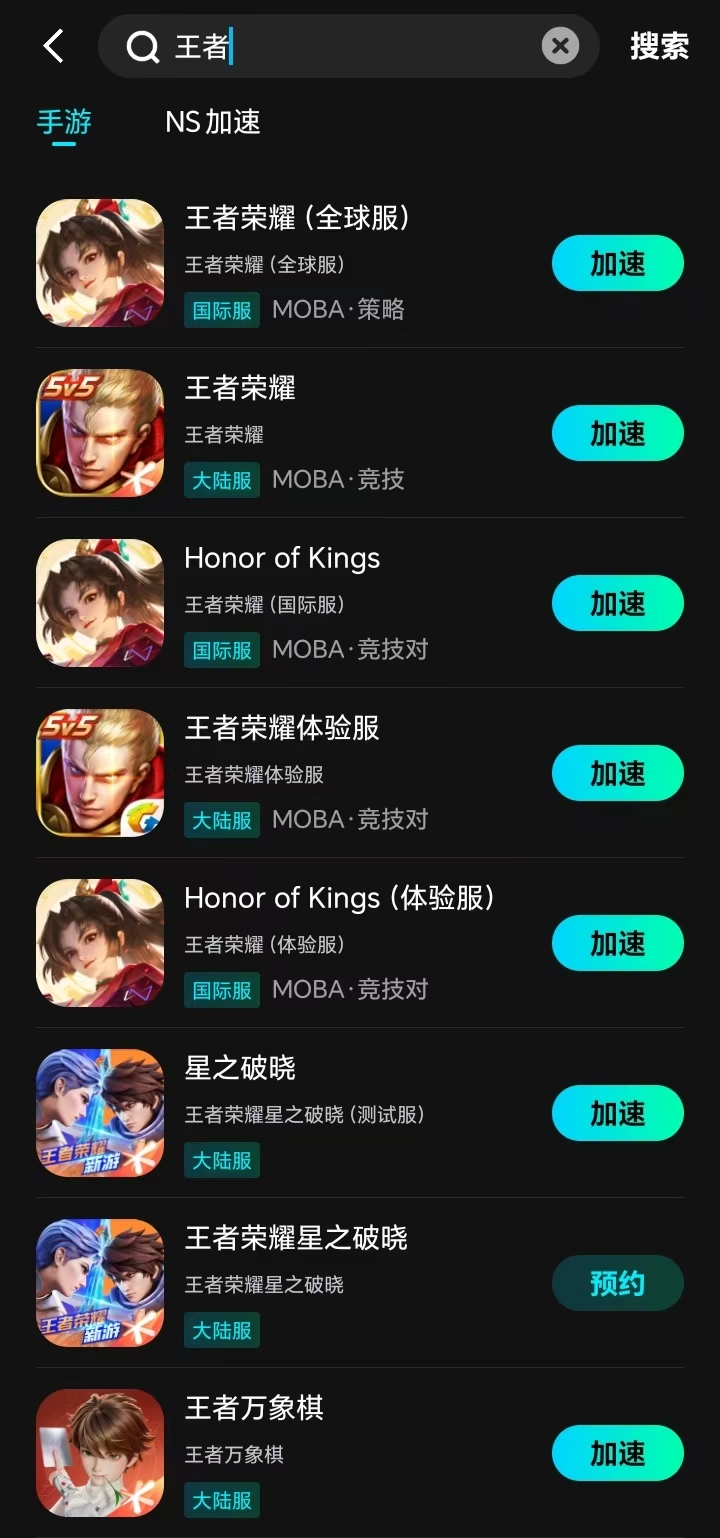Go back using the arrow icon
The height and width of the screenshot is (1538, 720).
pos(53,46)
